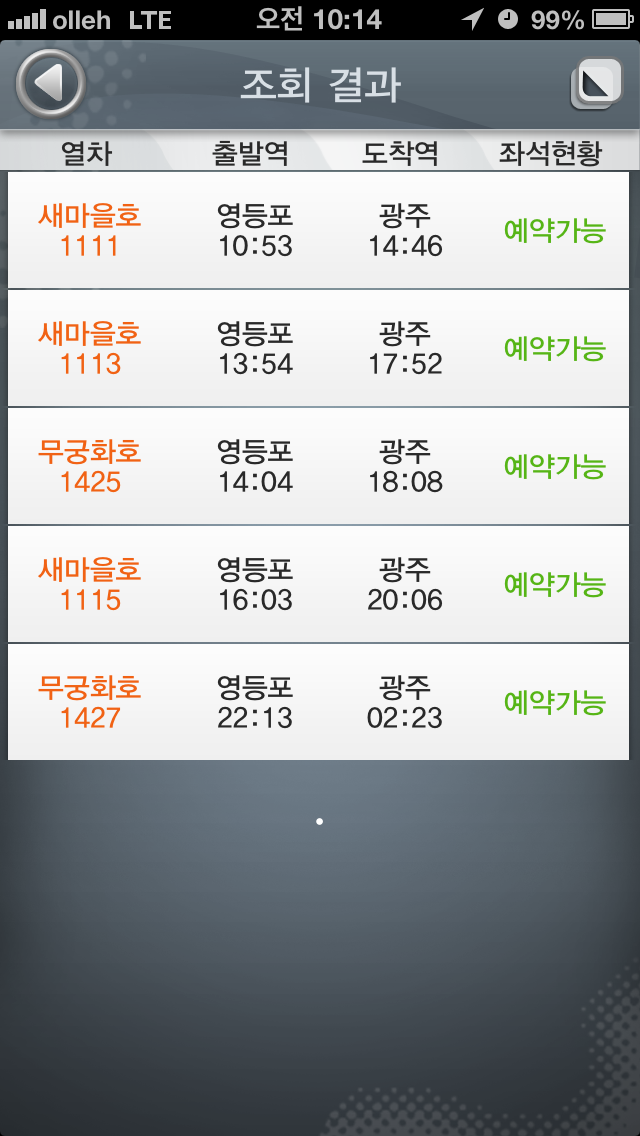Viewport: 640px width, 1136px height.
Task: Select 무궁화호 1427 departing at 22:13
Action: click(x=318, y=702)
